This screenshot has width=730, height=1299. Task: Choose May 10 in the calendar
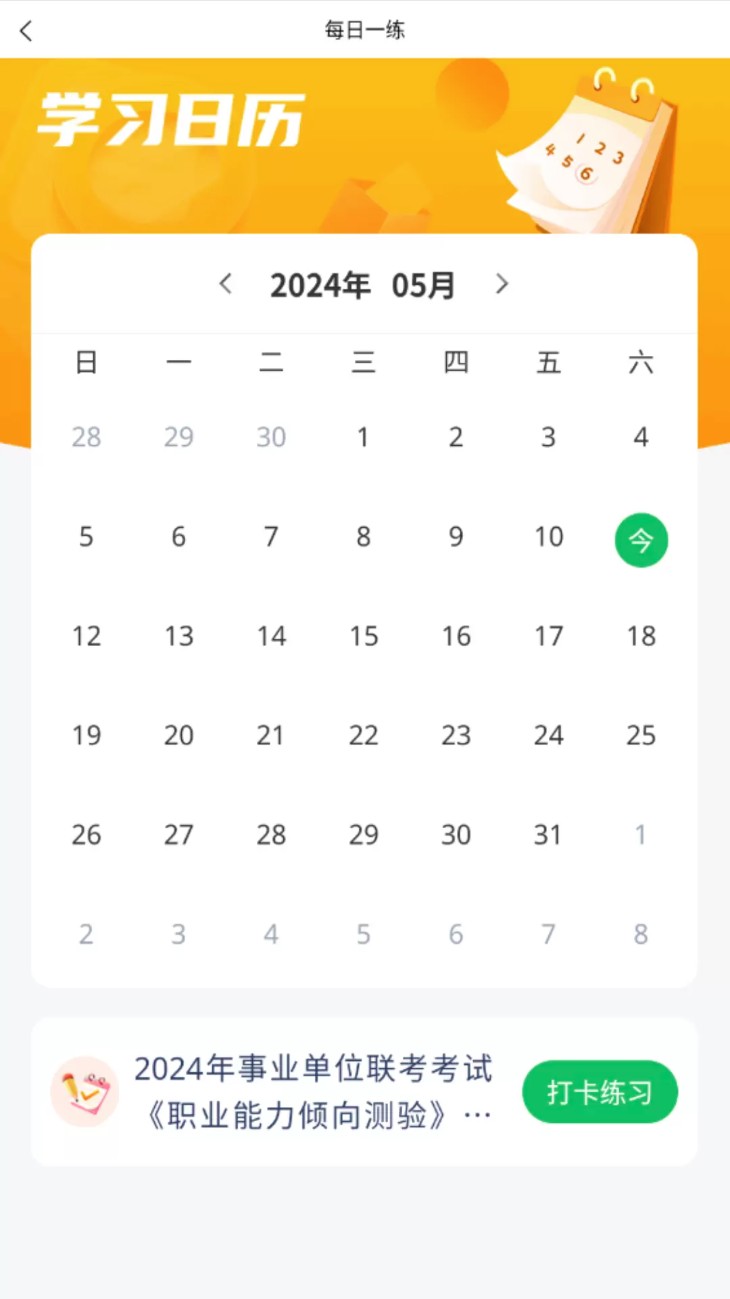coord(548,537)
